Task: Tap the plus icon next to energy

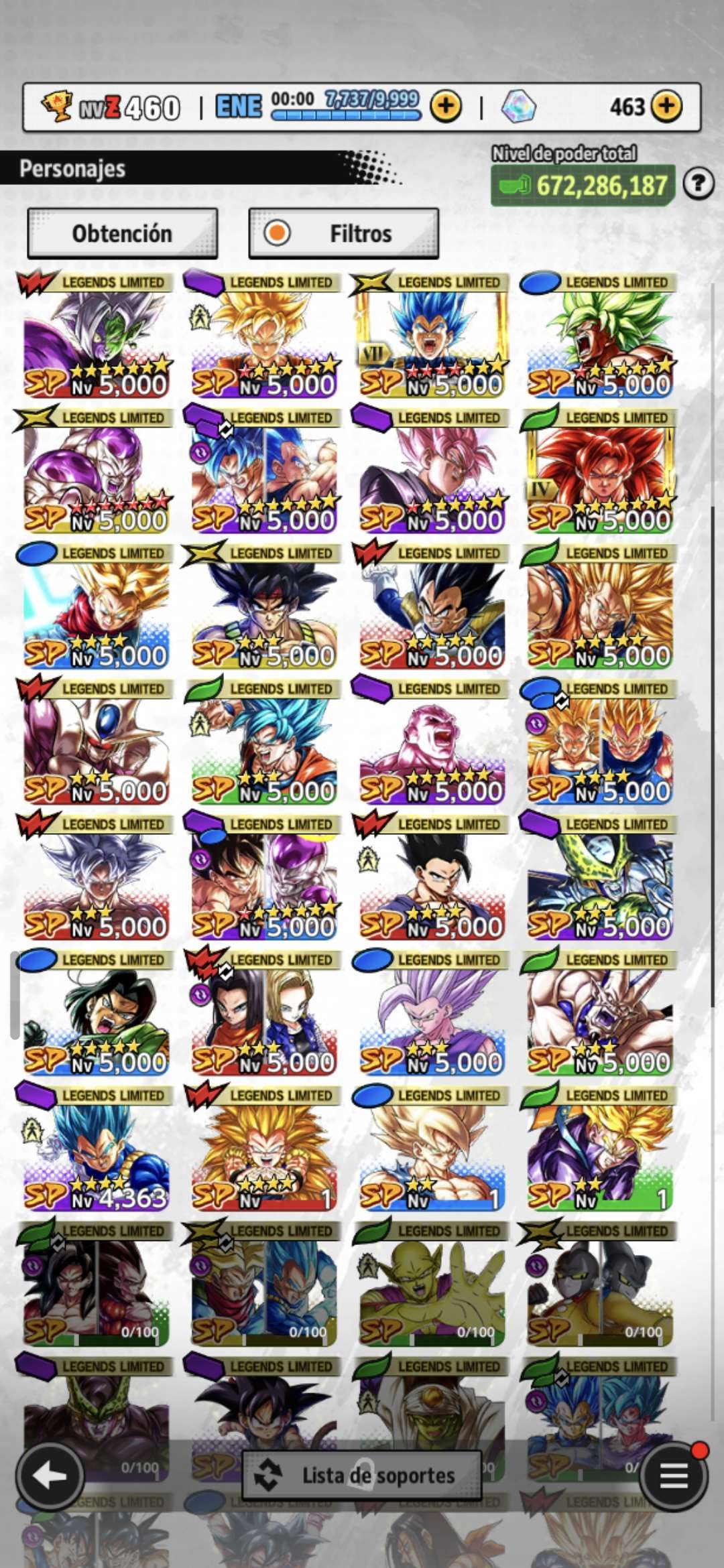Action: coord(446,106)
